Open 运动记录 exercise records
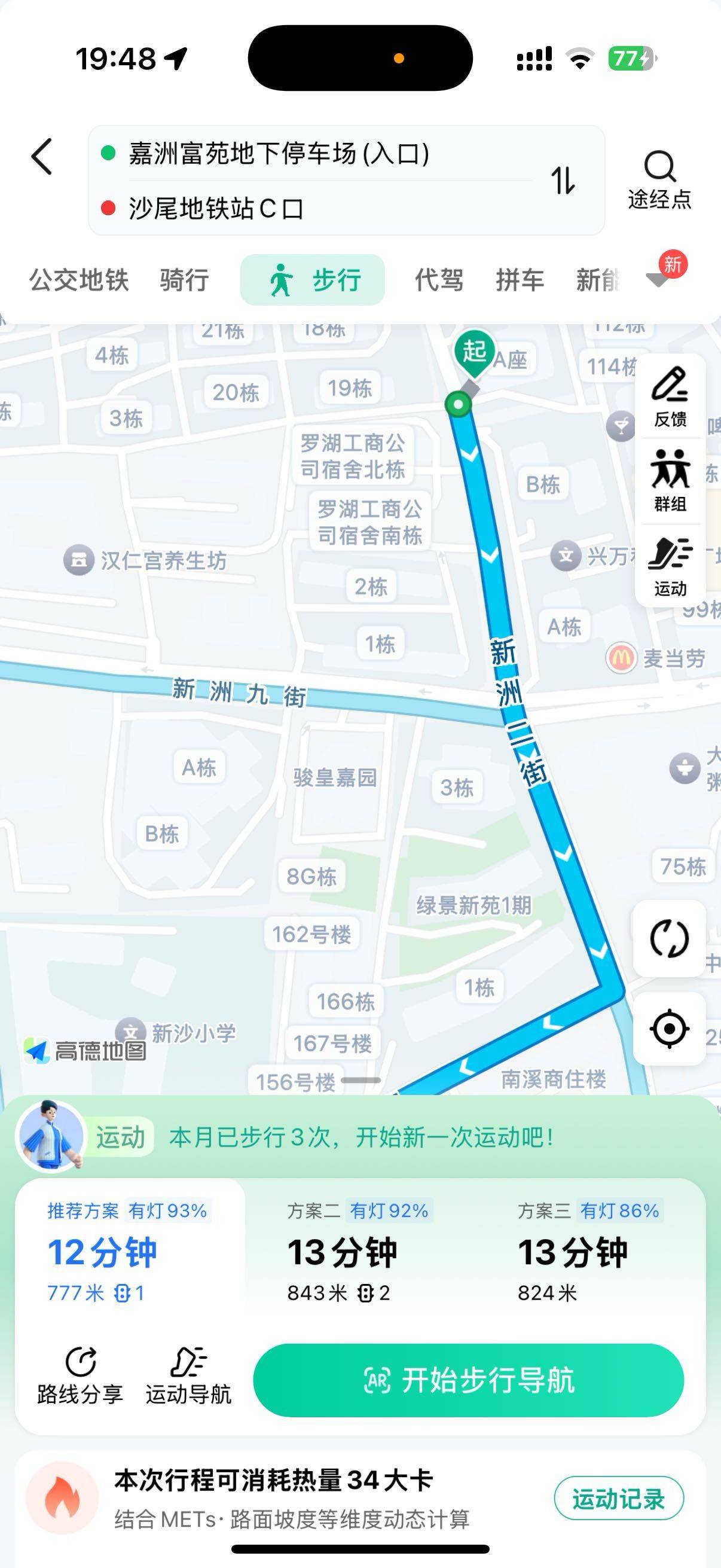Screen dimensions: 721x1568 click(x=619, y=1498)
